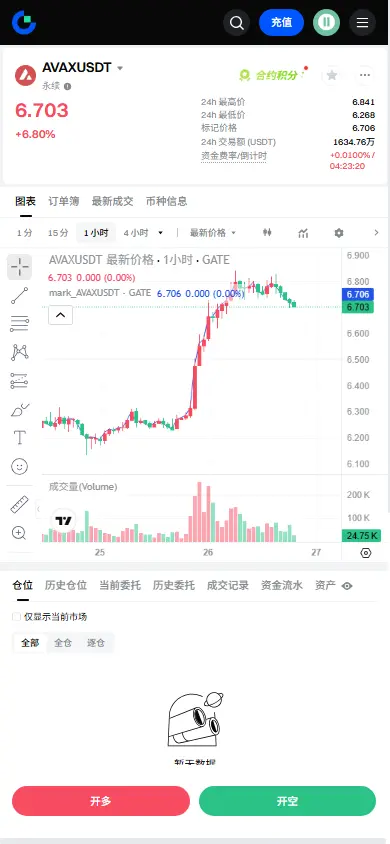The width and height of the screenshot is (390, 844).
Task: Switch to the 最新成交 tab
Action: point(112,201)
